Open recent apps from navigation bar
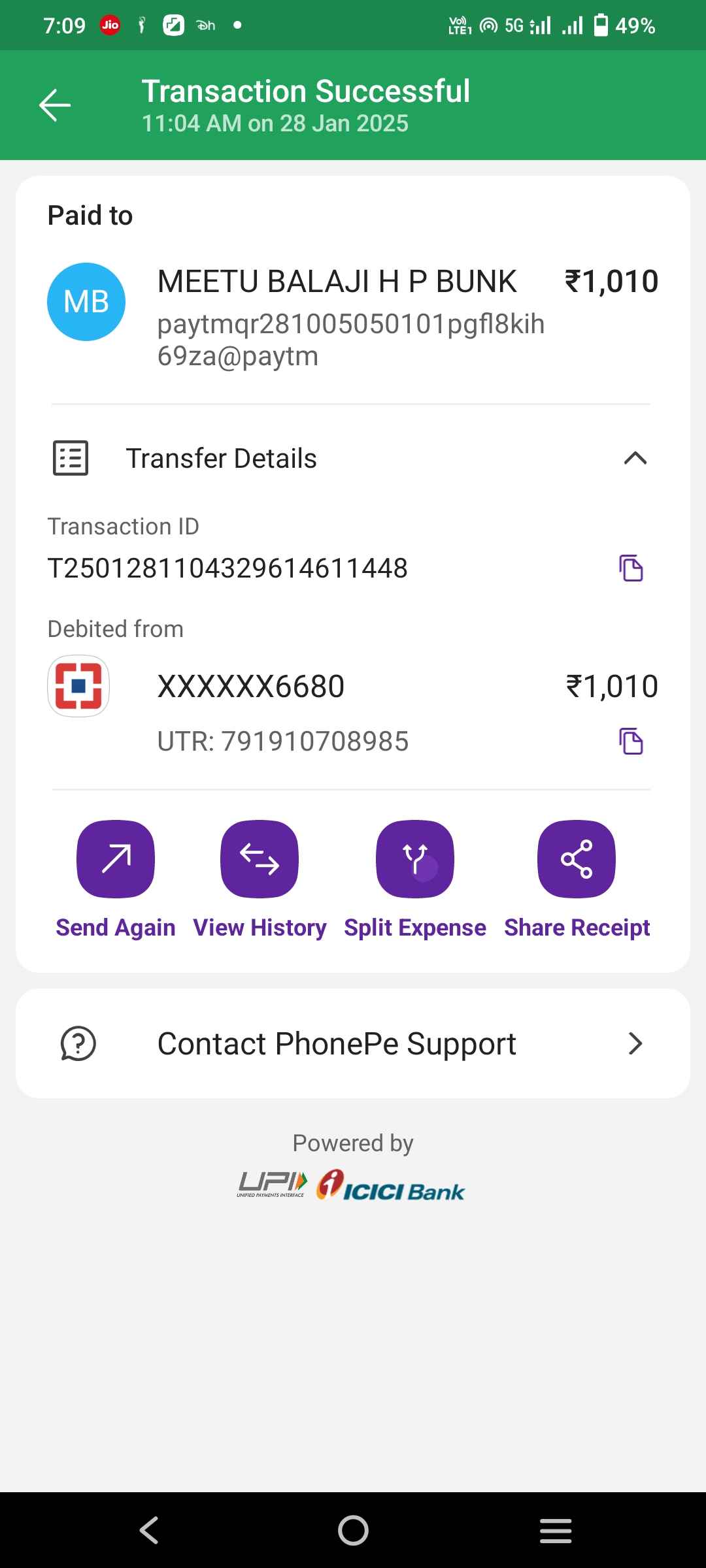706x1568 pixels. [556, 1530]
